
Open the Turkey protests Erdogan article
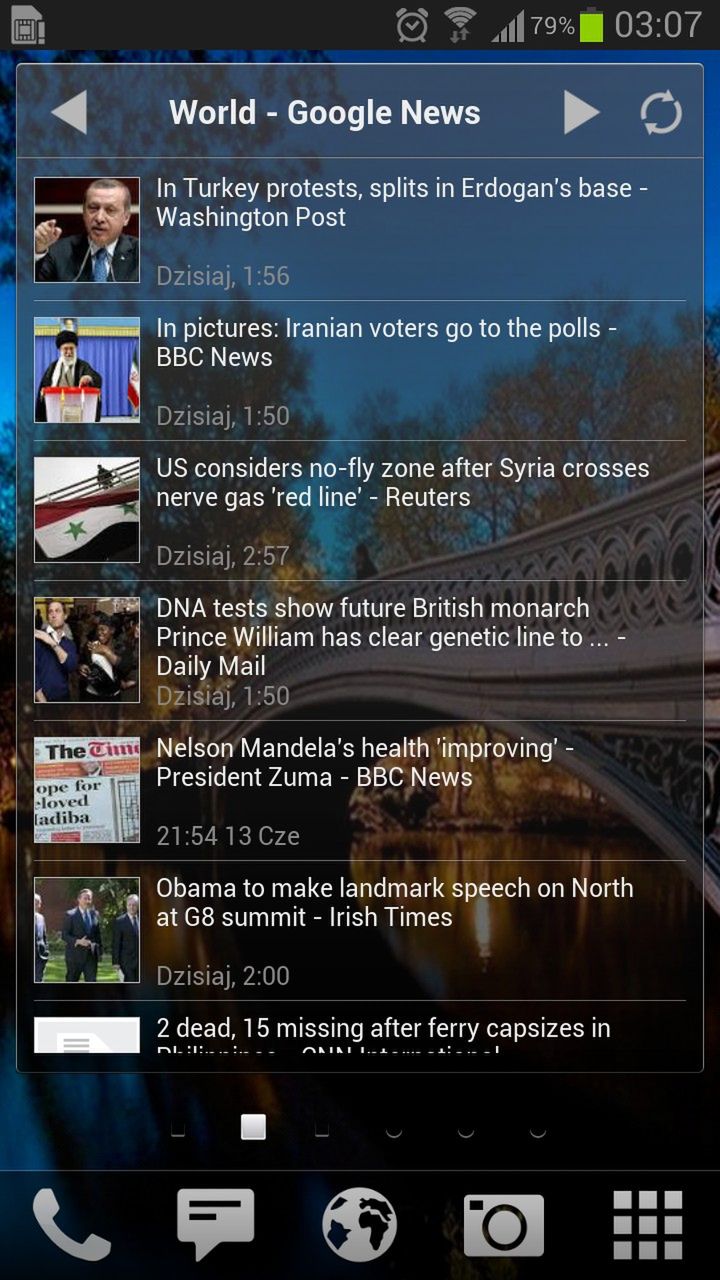pos(400,203)
